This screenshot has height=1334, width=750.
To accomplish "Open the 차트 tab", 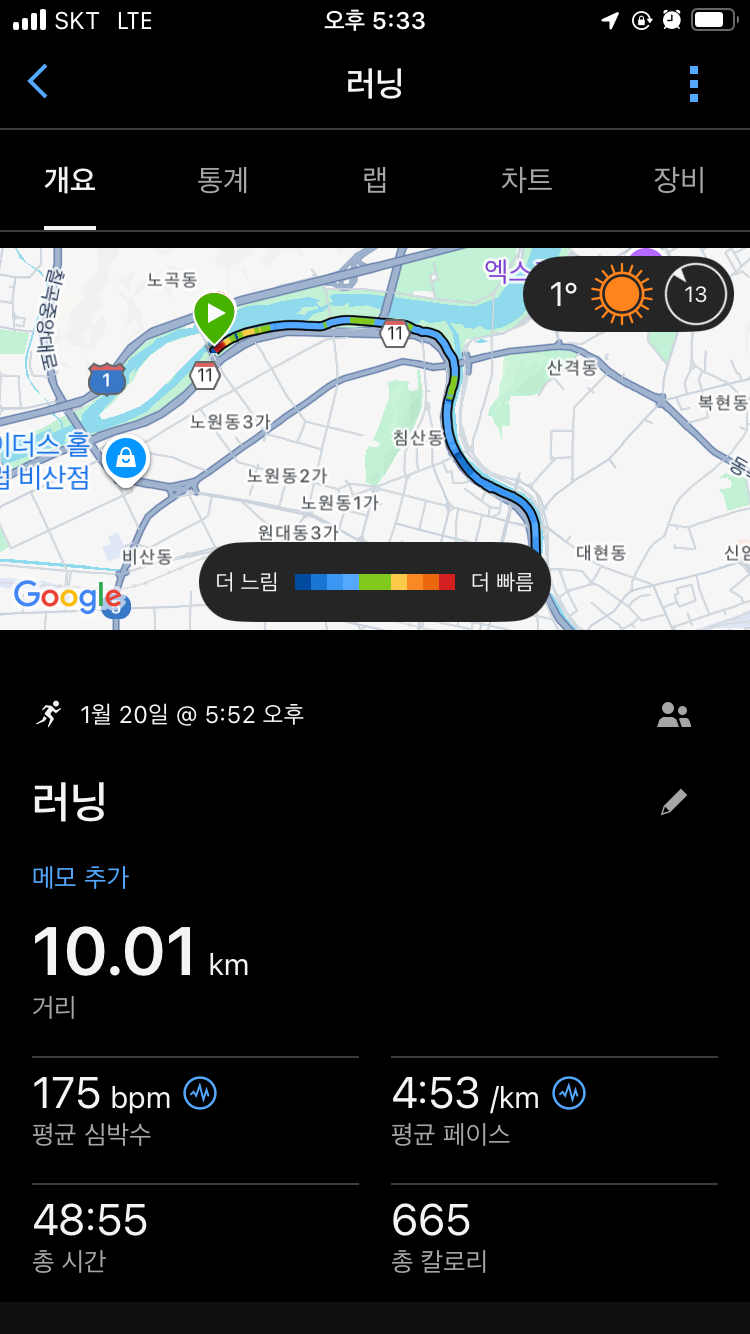I will click(526, 180).
